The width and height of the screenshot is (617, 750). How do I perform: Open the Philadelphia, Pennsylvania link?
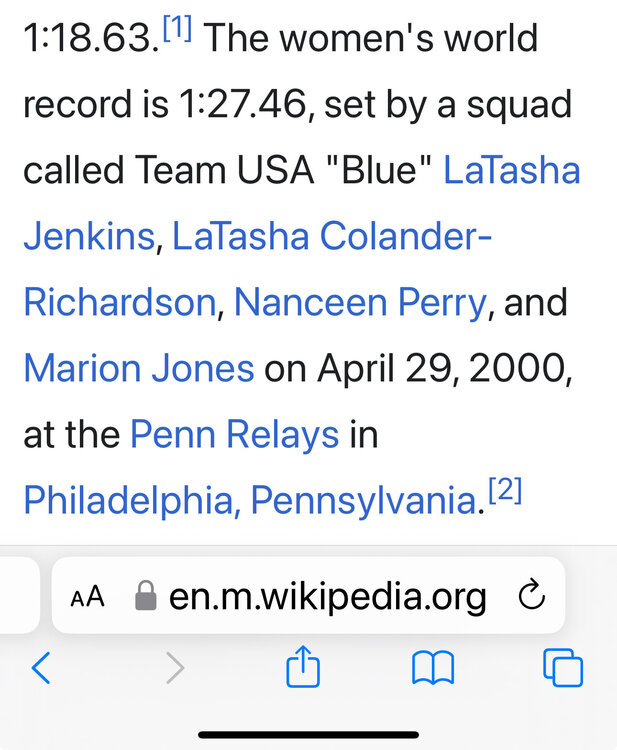[247, 500]
